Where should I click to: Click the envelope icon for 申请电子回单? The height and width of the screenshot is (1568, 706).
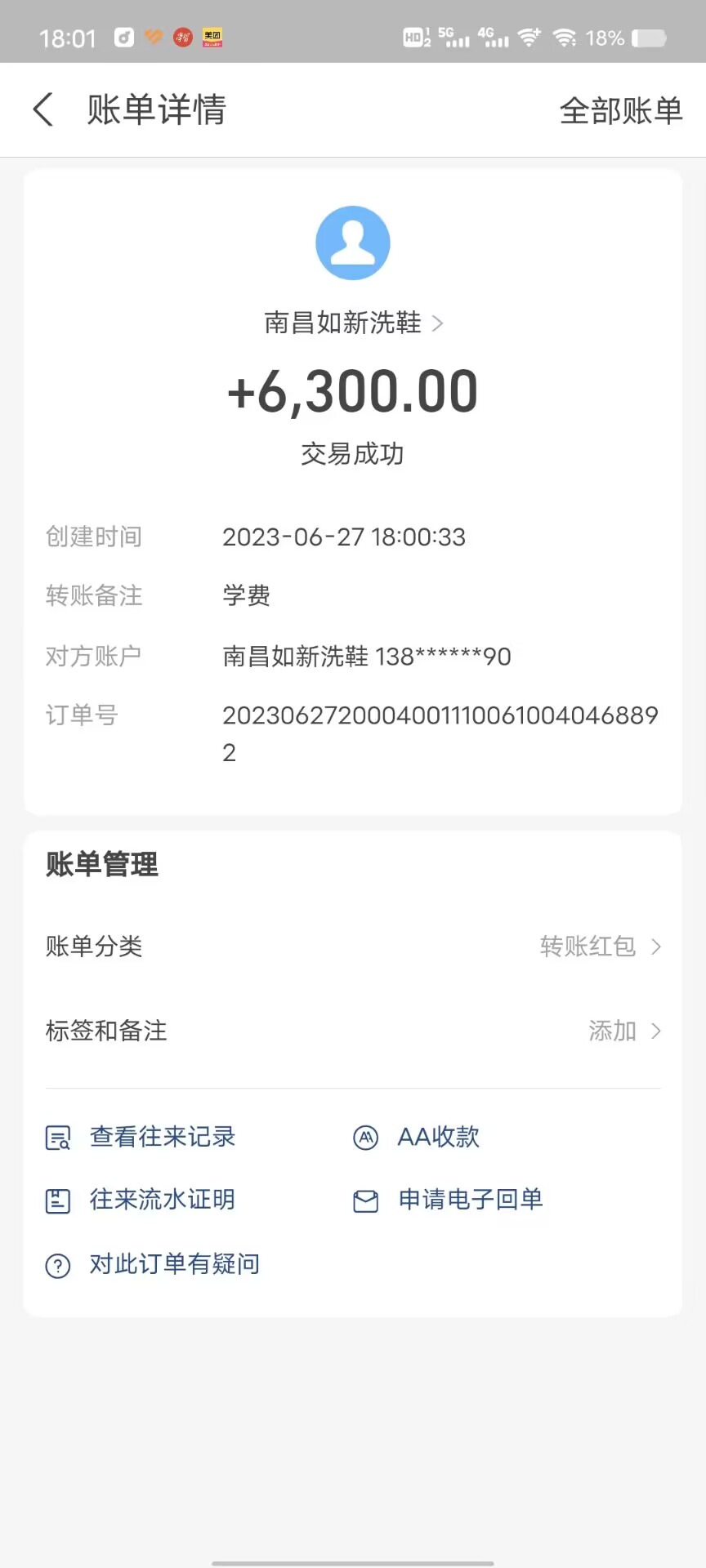click(365, 1200)
